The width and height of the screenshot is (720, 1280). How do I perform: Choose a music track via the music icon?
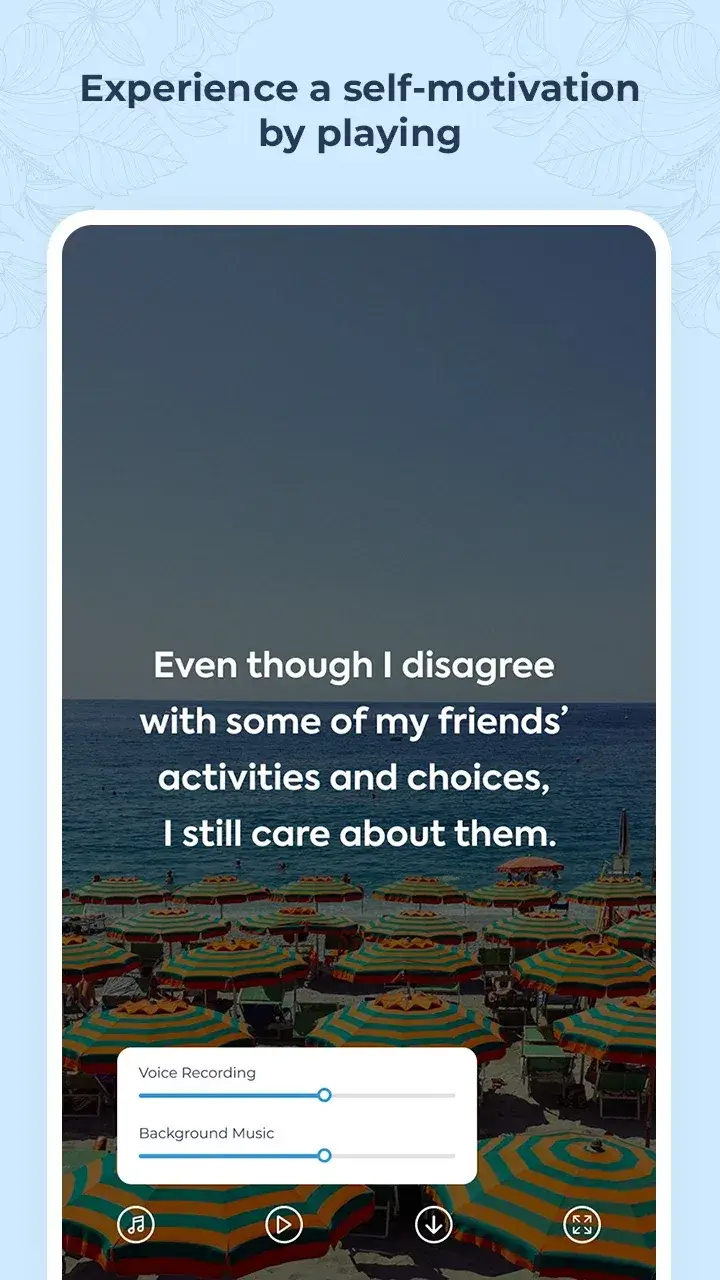tap(138, 1223)
